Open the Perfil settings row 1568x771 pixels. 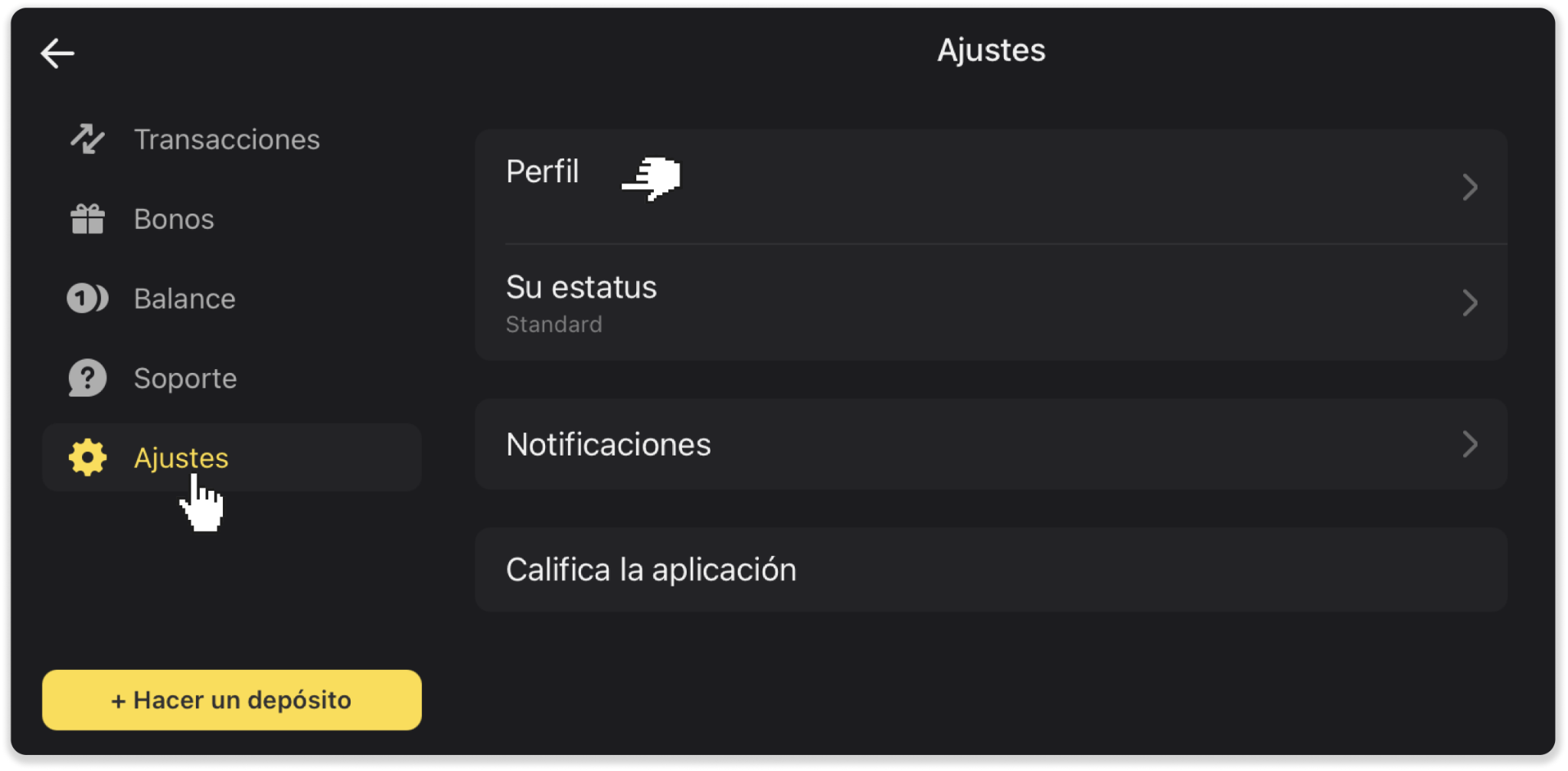pos(991,187)
